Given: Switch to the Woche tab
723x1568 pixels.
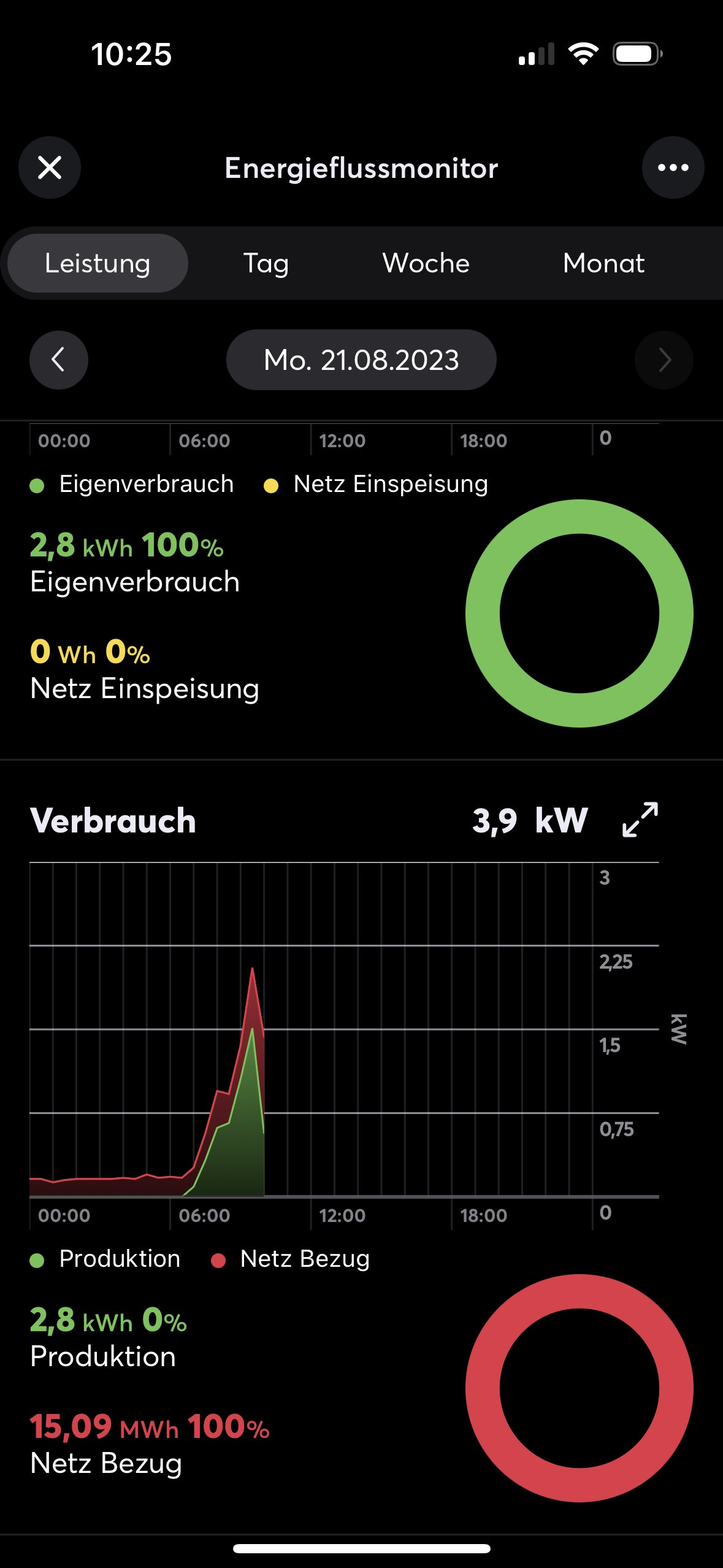Looking at the screenshot, I should (x=426, y=263).
